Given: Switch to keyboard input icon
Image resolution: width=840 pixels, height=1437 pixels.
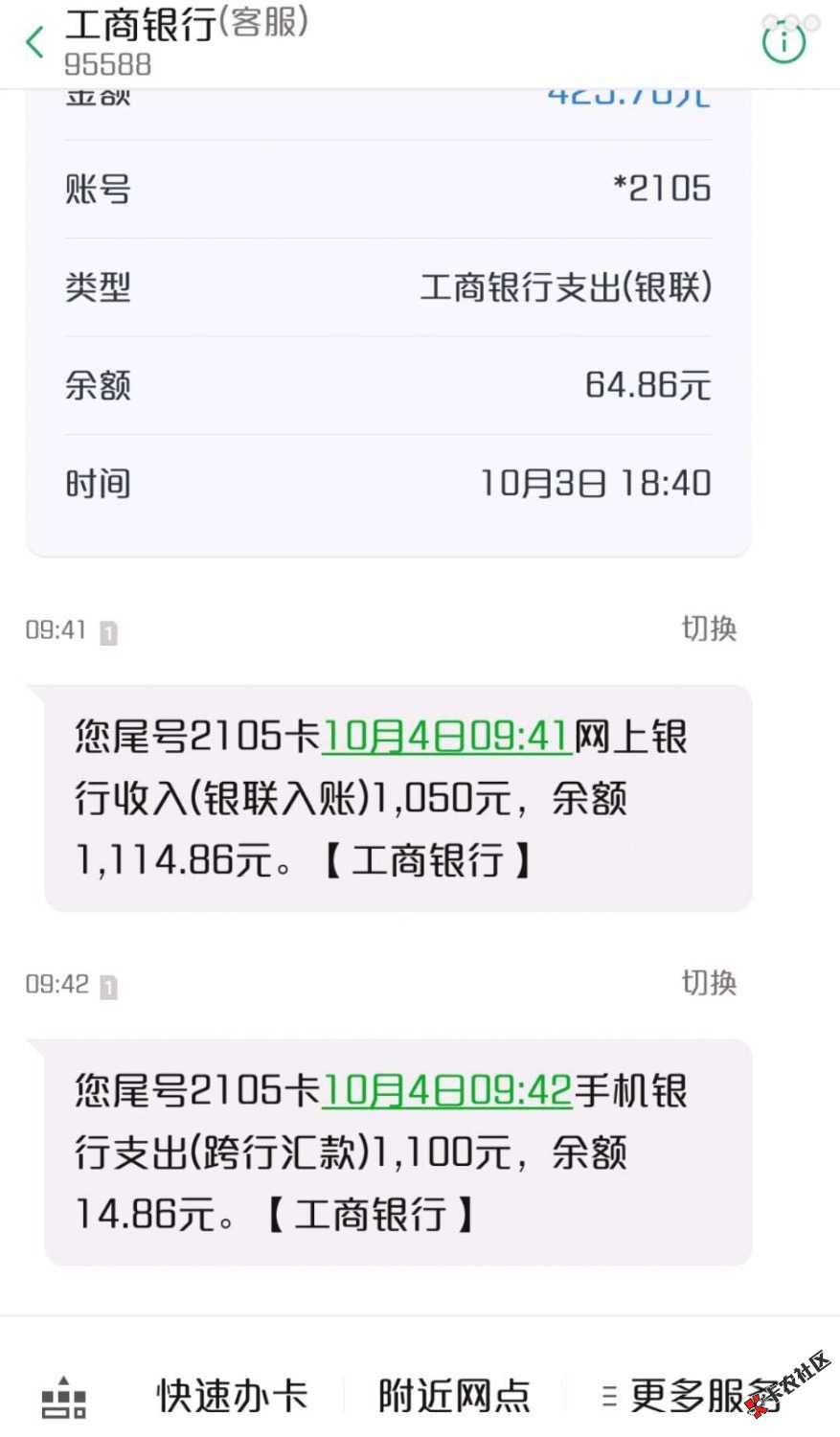Looking at the screenshot, I should (x=64, y=1397).
